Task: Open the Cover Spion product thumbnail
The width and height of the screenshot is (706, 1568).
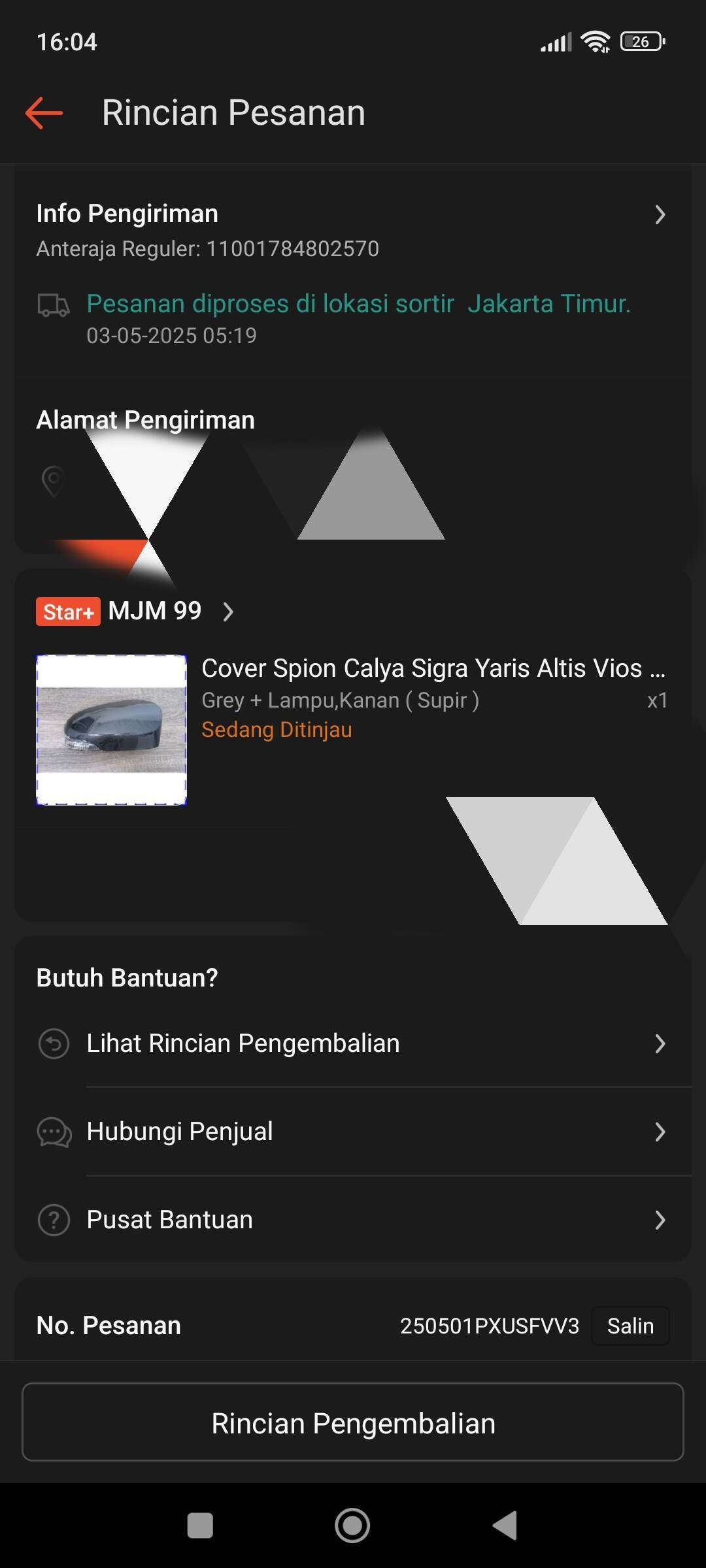Action: pyautogui.click(x=111, y=730)
